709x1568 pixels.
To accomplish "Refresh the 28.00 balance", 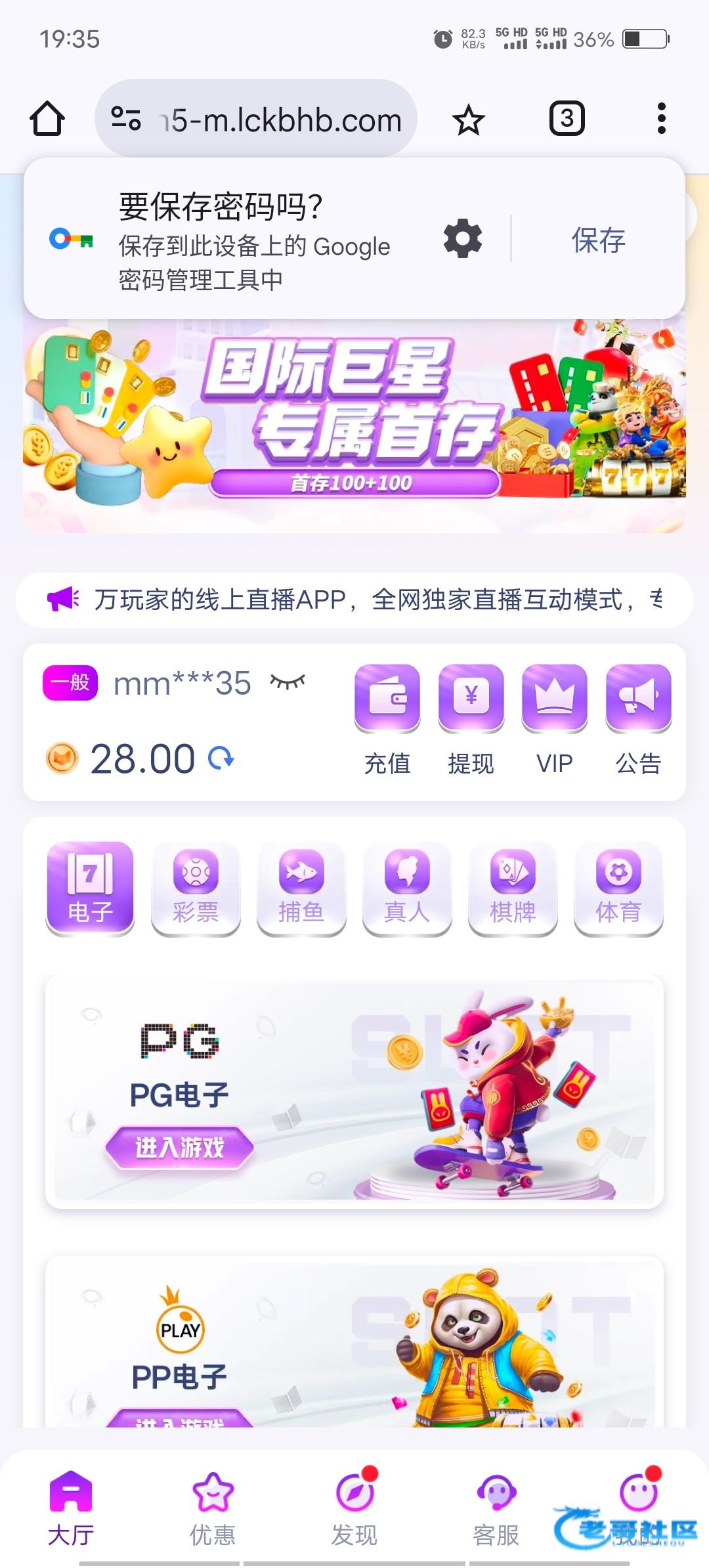I will click(221, 758).
